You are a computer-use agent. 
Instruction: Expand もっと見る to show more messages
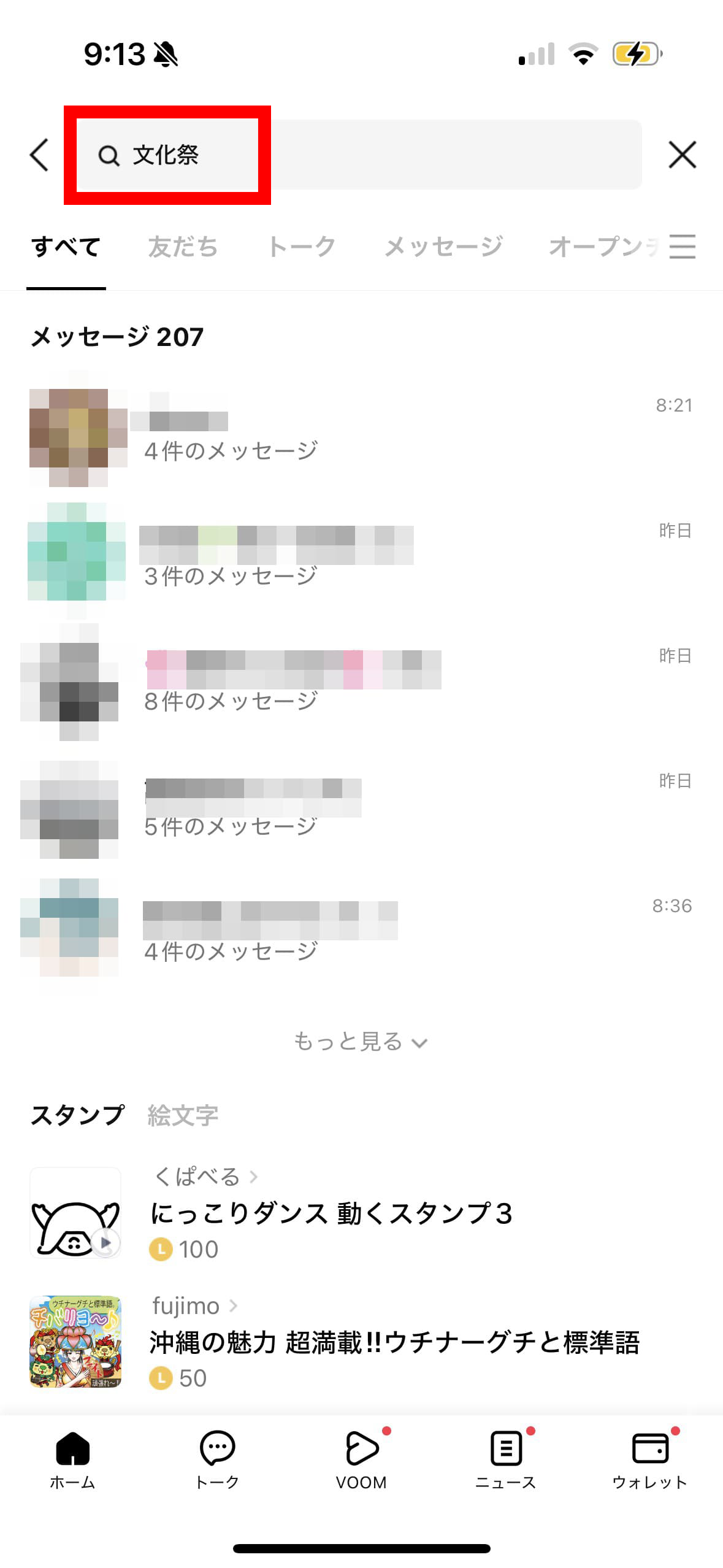361,1042
